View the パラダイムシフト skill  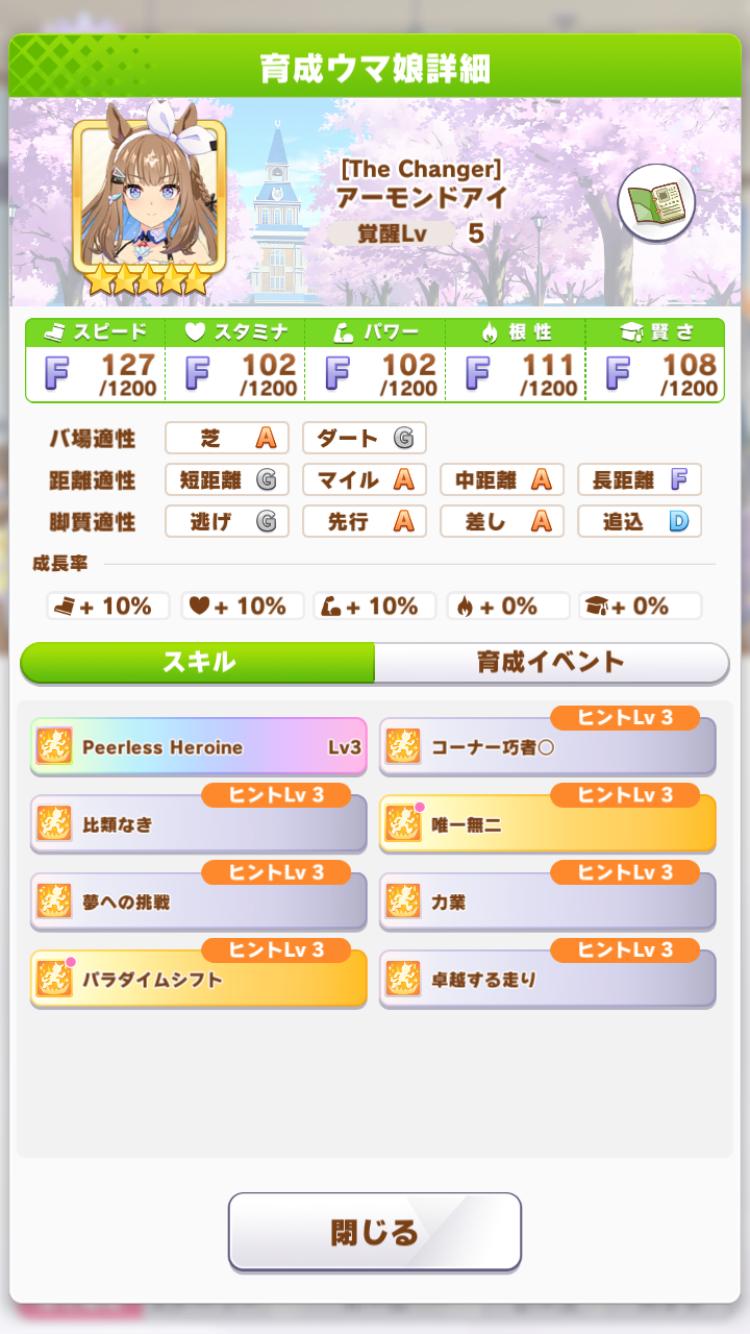click(199, 979)
